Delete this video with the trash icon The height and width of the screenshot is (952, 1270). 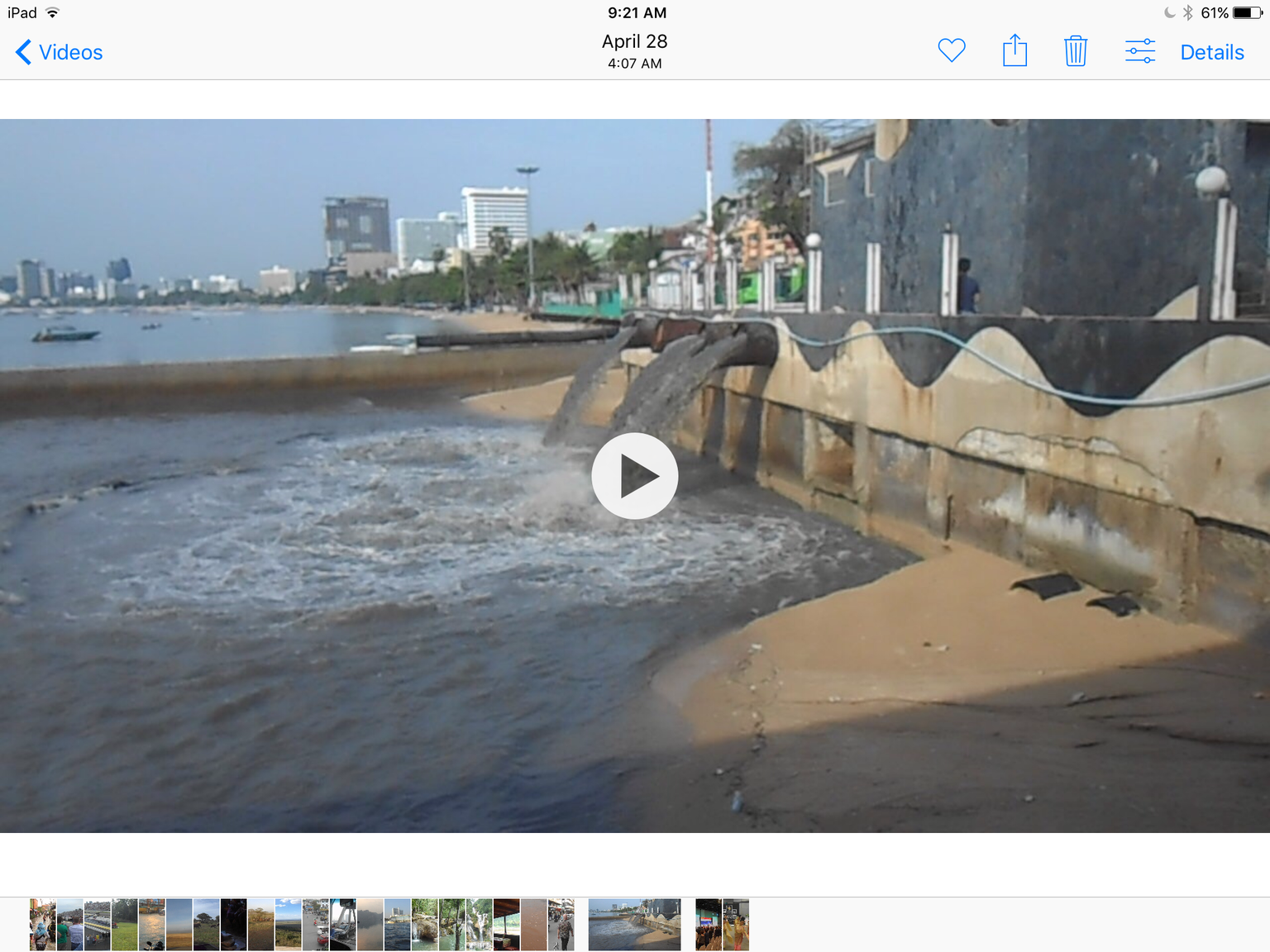click(1075, 50)
